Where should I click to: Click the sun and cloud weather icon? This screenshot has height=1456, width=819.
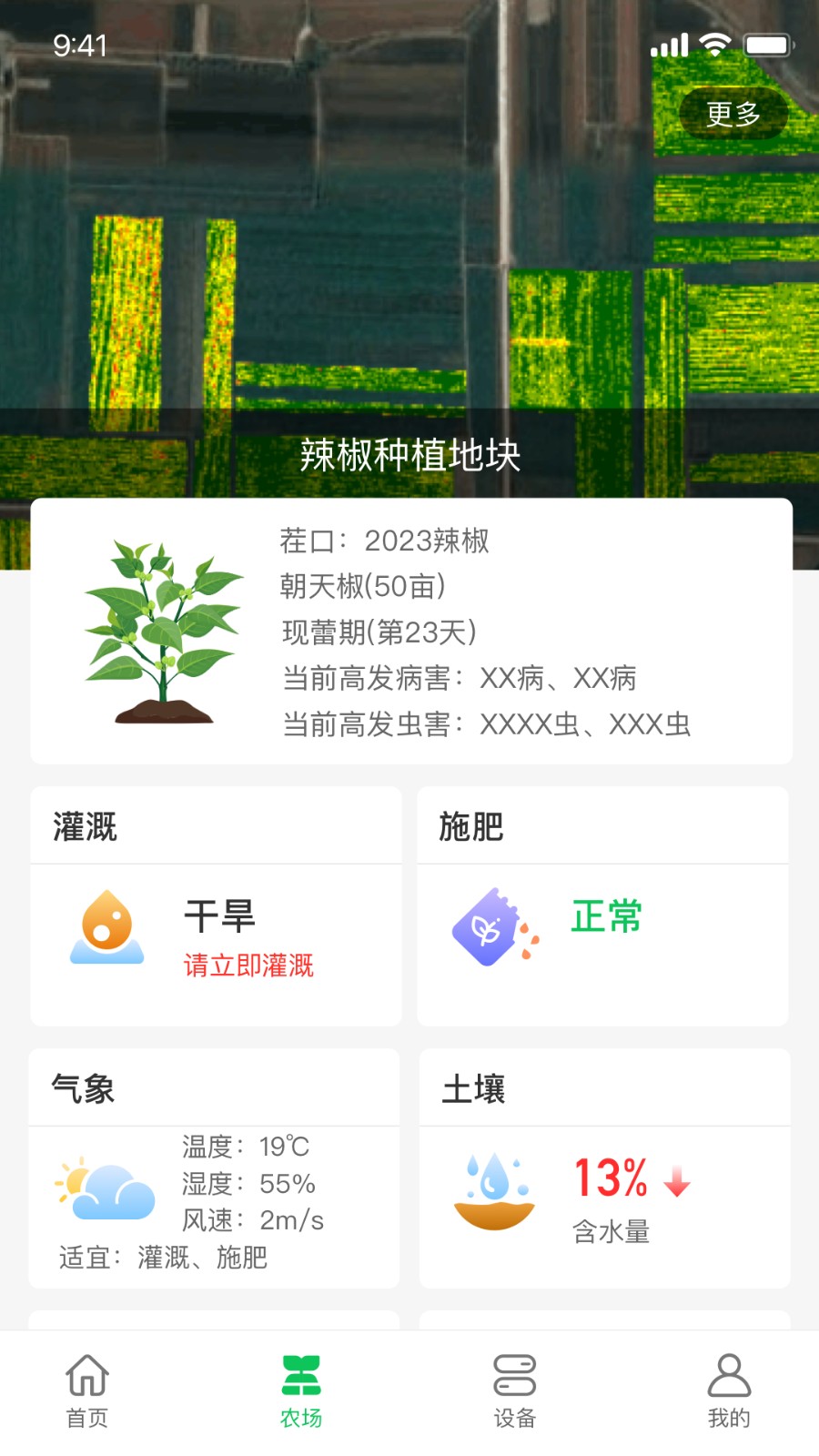click(x=106, y=1190)
